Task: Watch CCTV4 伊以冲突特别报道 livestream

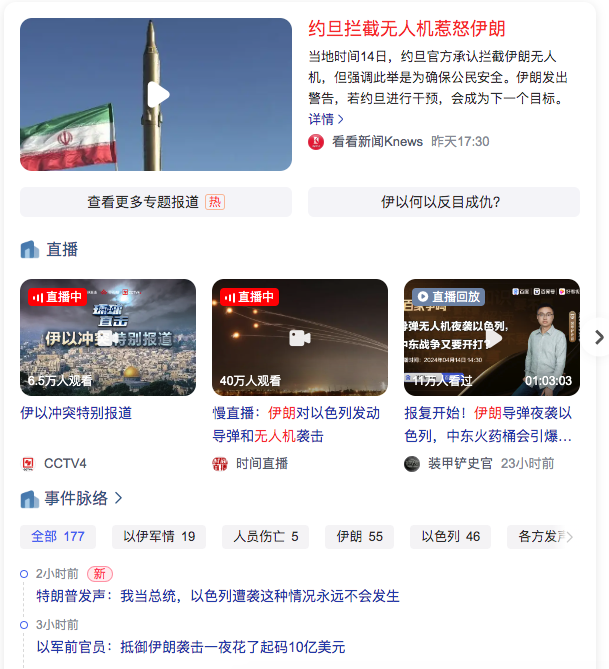Action: click(x=108, y=337)
